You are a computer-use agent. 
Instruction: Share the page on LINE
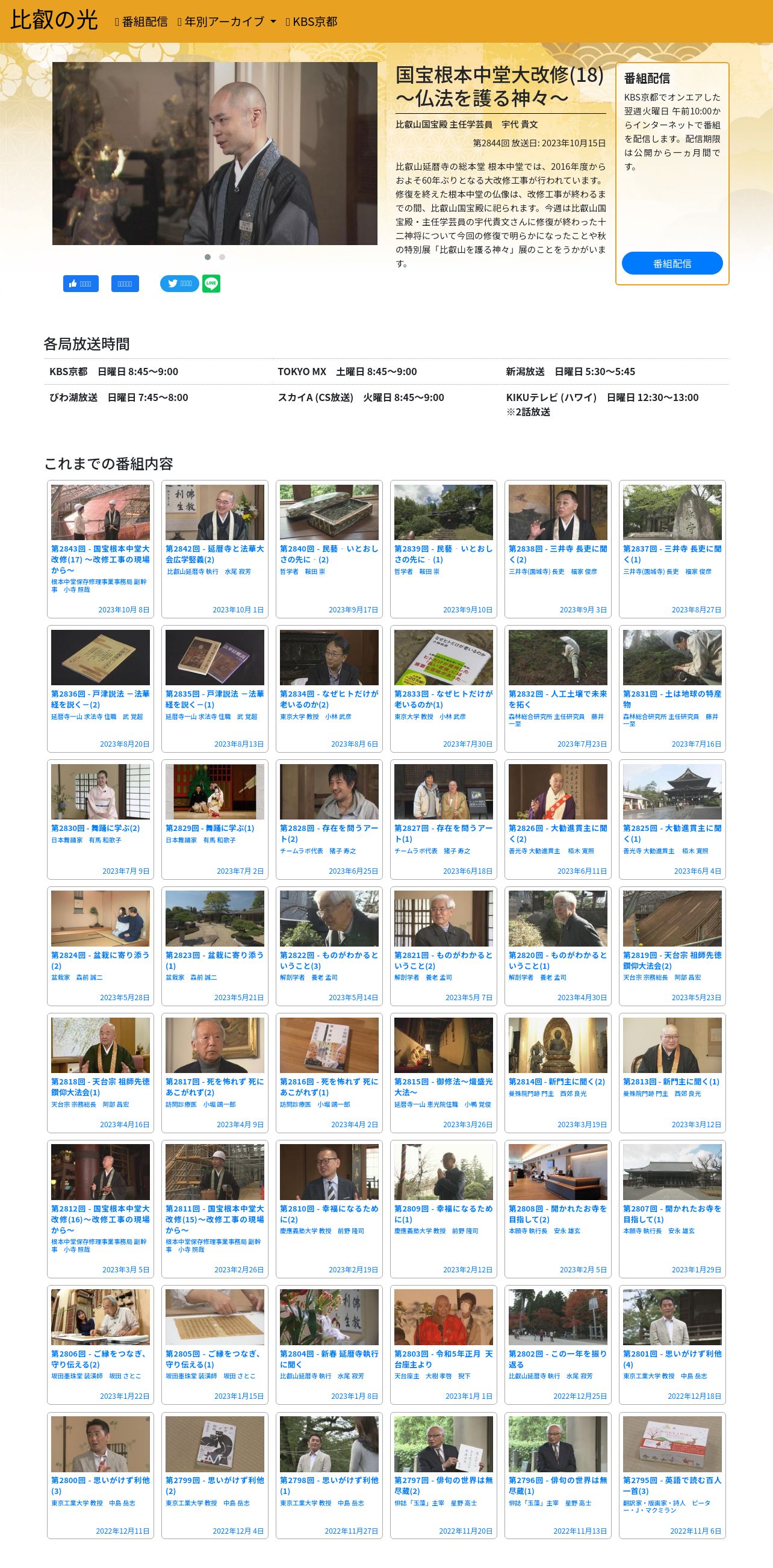pos(211,283)
